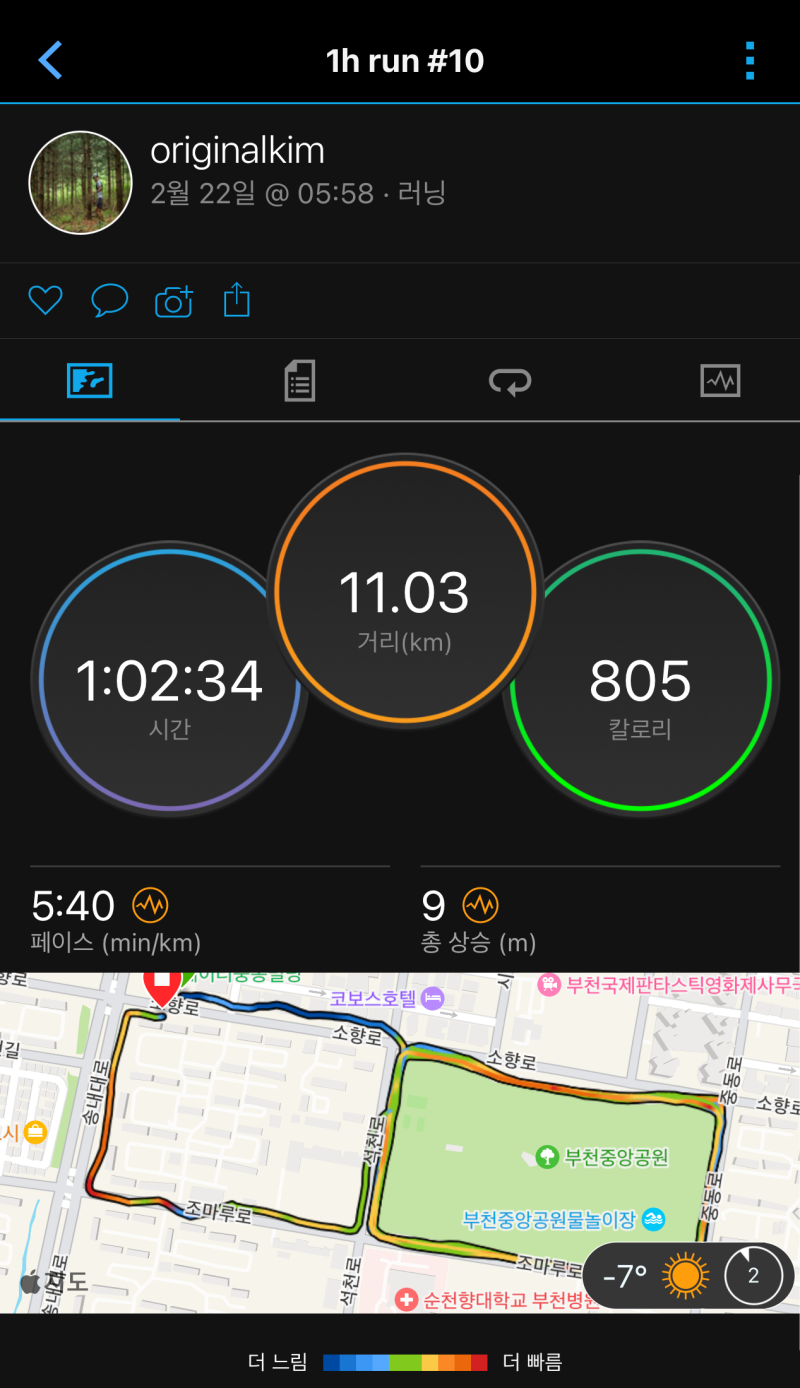Open the three-dot overflow menu
The width and height of the screenshot is (800, 1388).
pyautogui.click(x=750, y=61)
